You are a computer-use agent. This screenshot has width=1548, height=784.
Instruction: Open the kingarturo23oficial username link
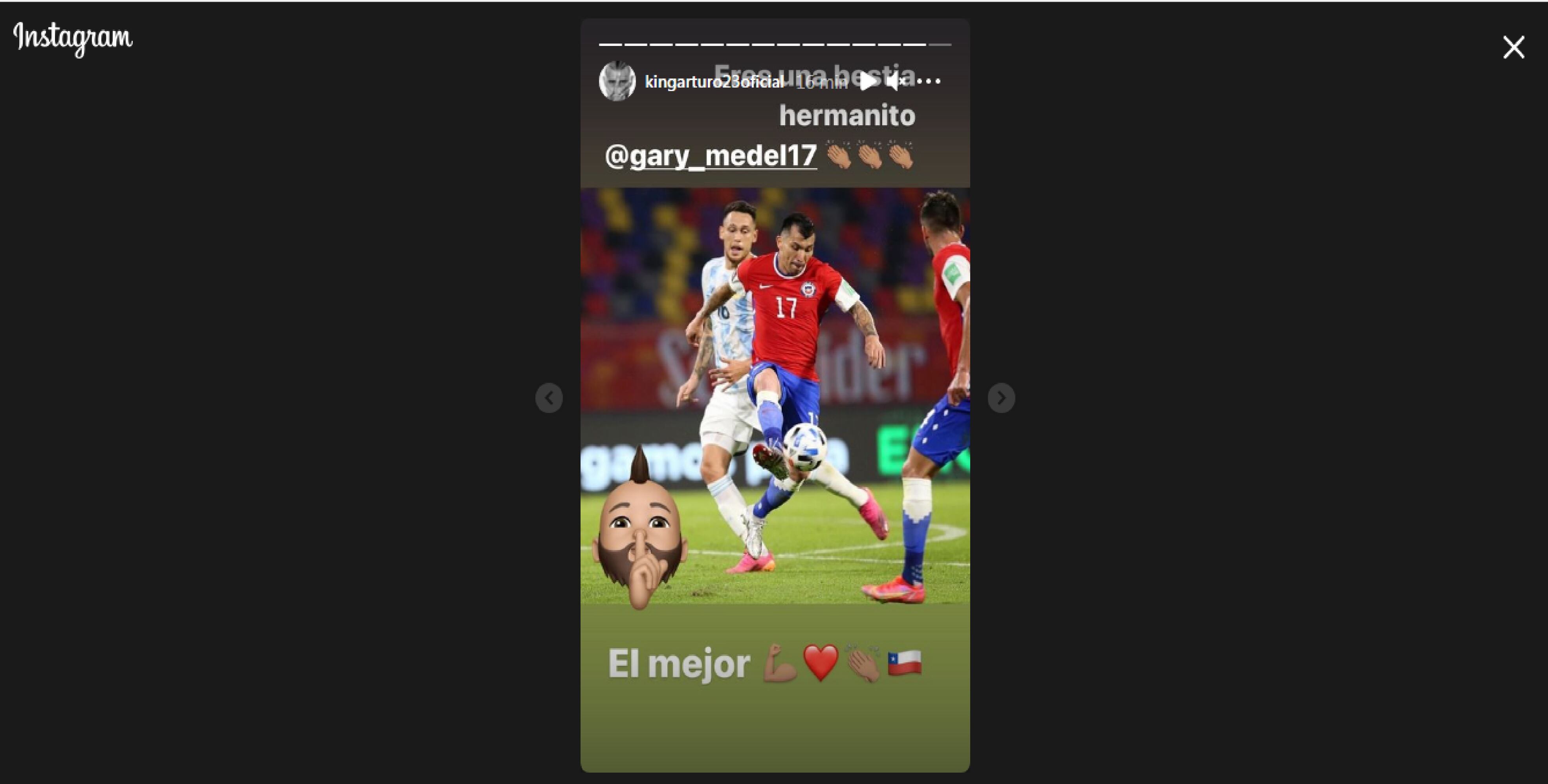point(713,82)
